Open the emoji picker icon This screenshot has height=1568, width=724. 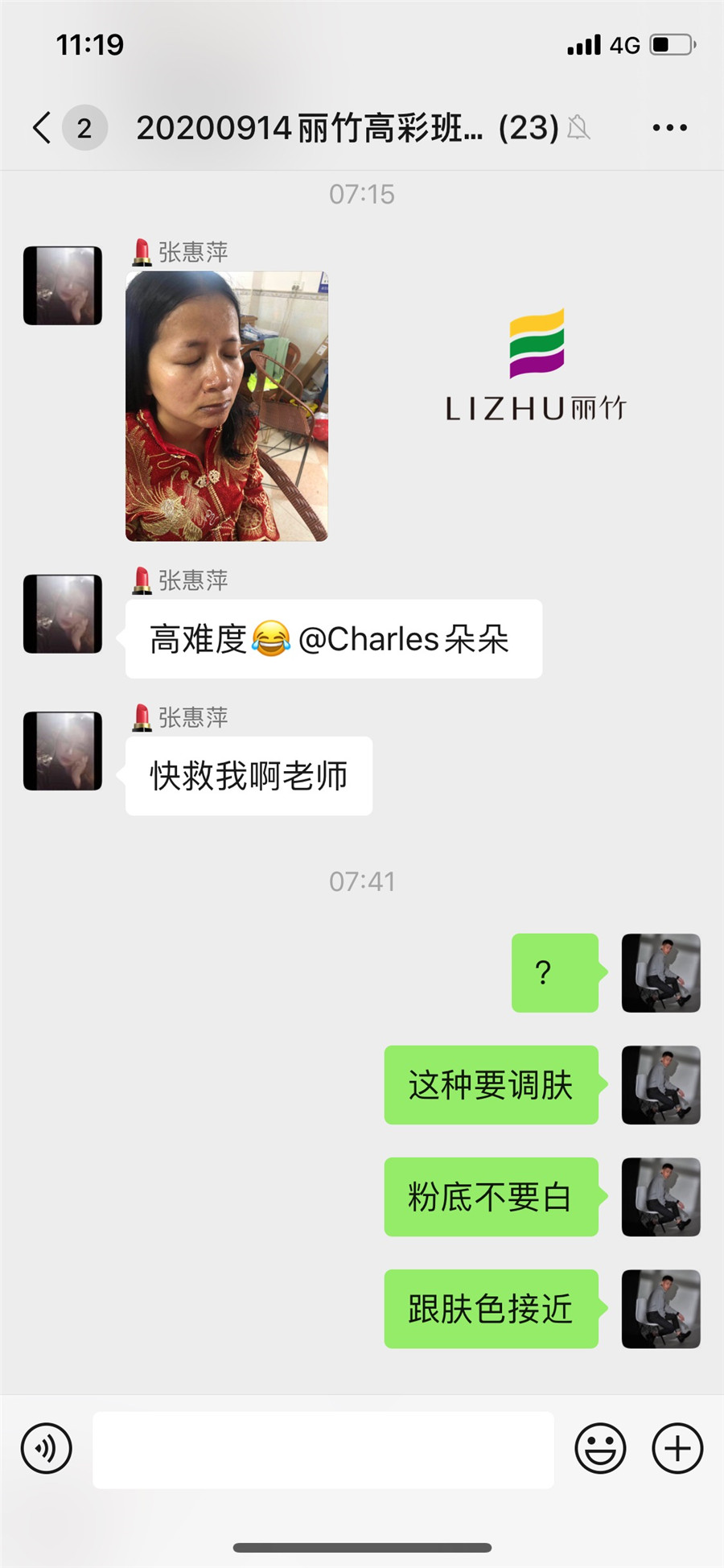(x=600, y=1447)
